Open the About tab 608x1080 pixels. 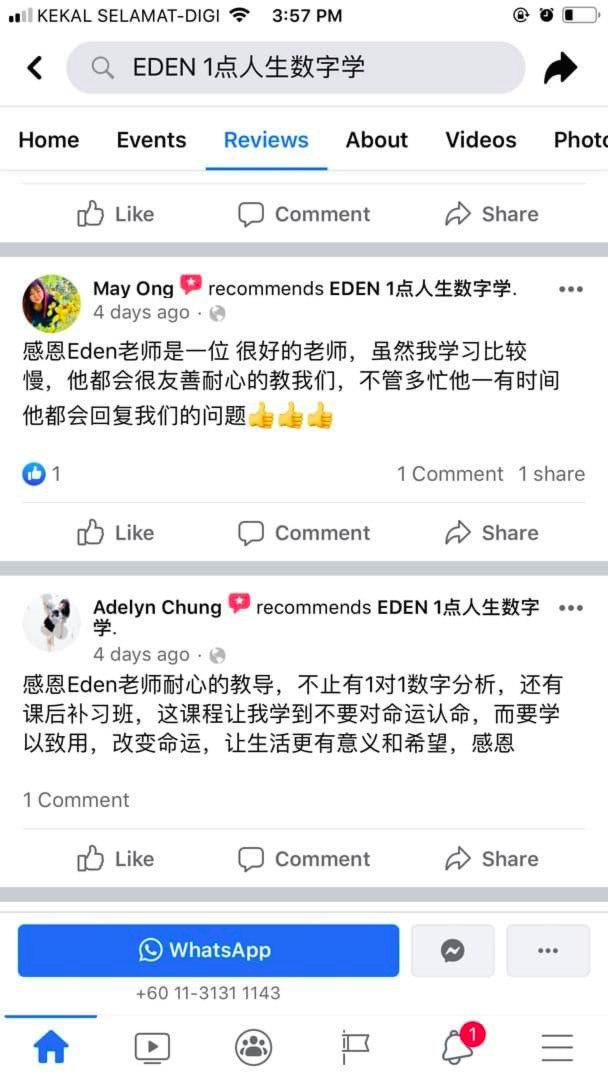pos(377,140)
